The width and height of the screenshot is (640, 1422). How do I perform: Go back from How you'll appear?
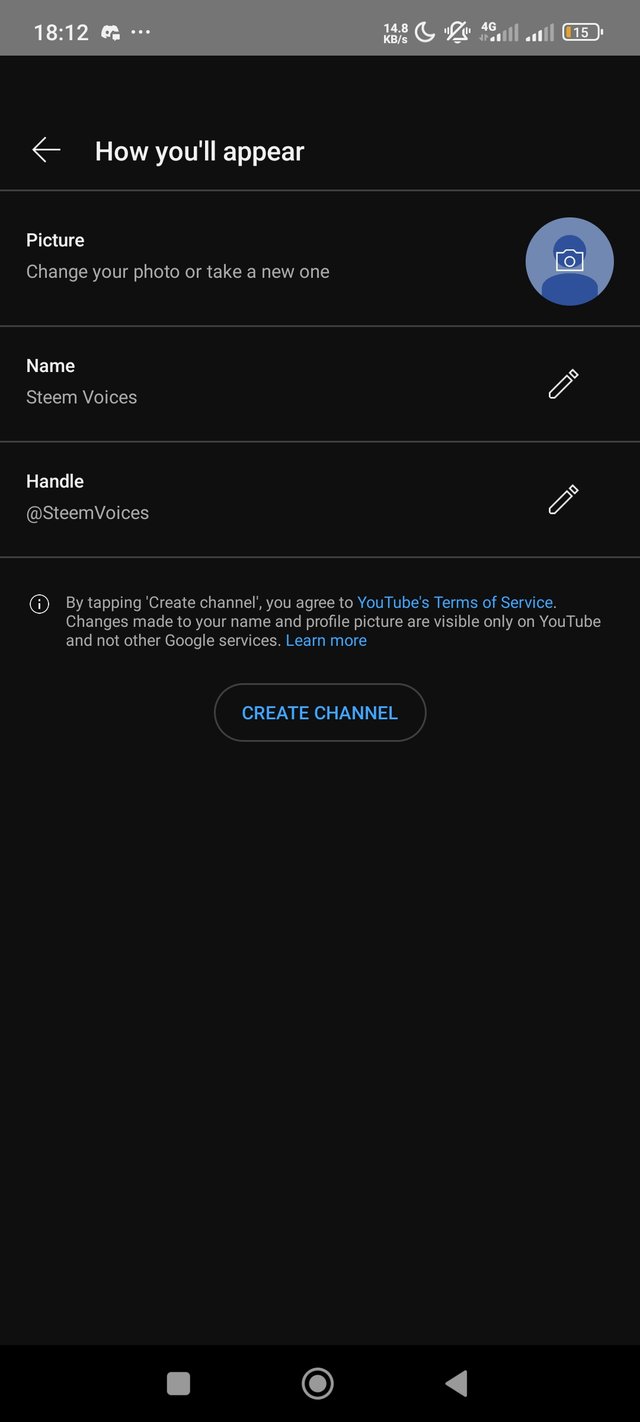46,151
